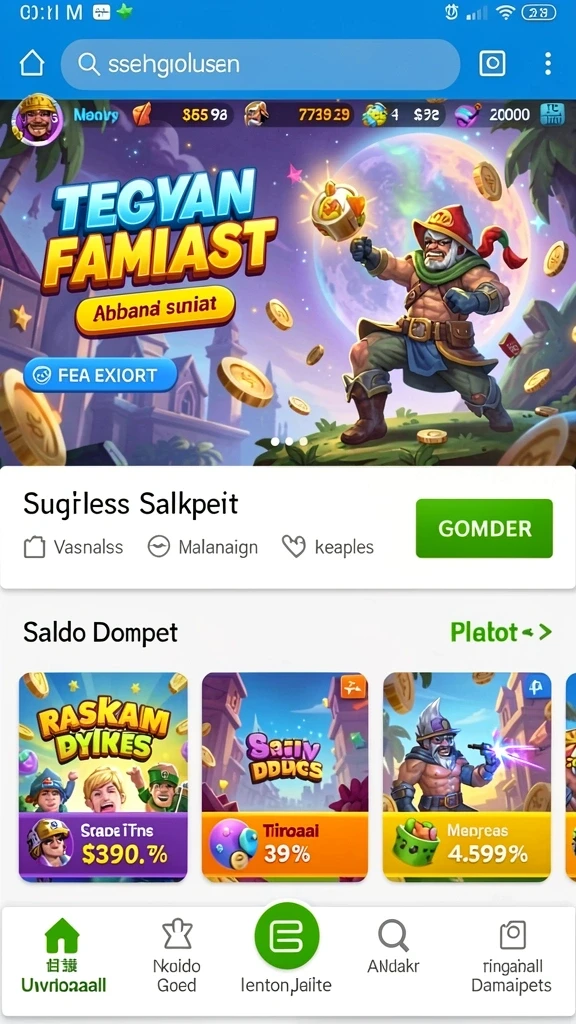Image resolution: width=576 pixels, height=1024 pixels.
Task: Switch to the ANdakr search tab
Action: pos(393,947)
